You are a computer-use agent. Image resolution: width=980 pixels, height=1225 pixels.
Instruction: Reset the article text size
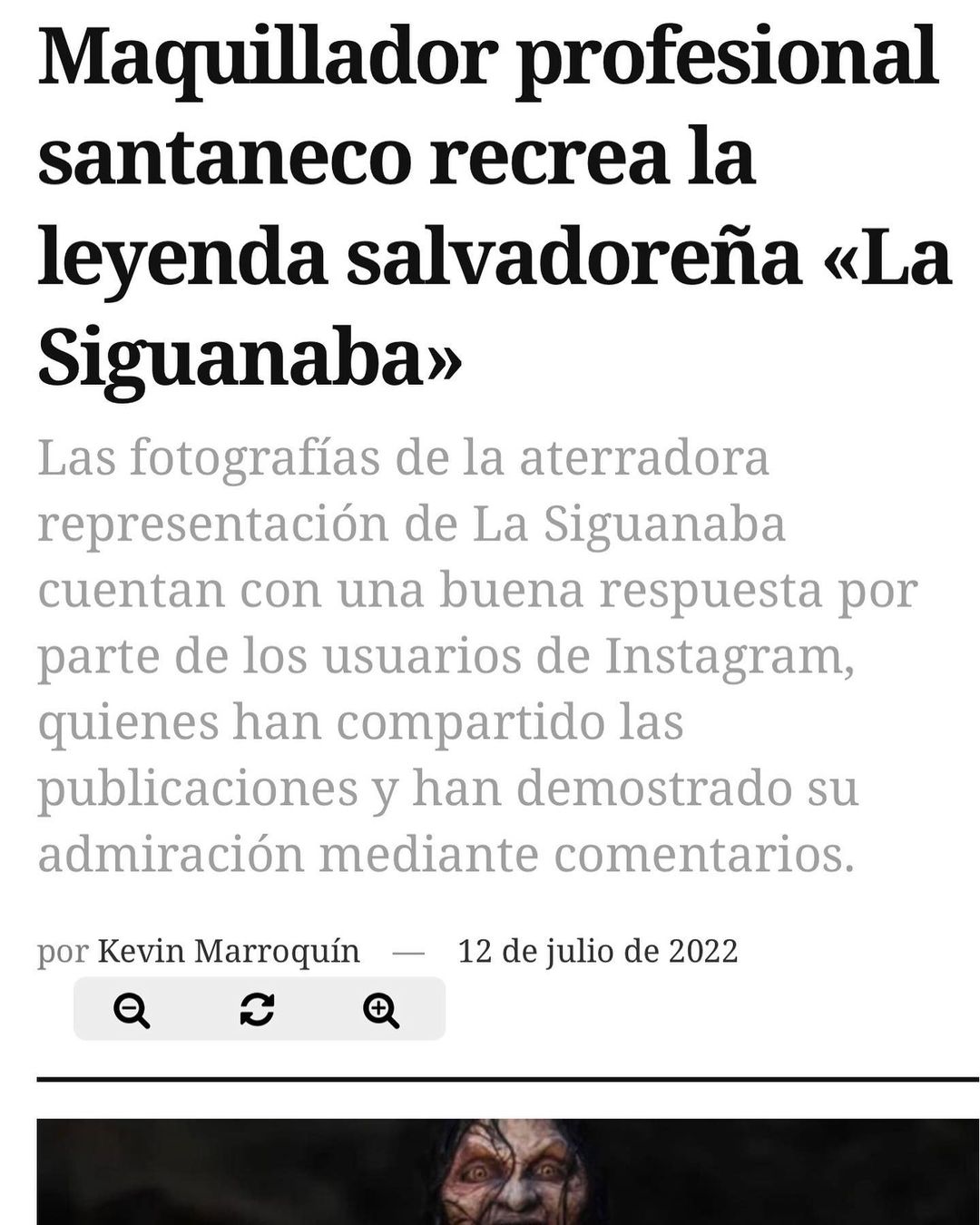[257, 1009]
